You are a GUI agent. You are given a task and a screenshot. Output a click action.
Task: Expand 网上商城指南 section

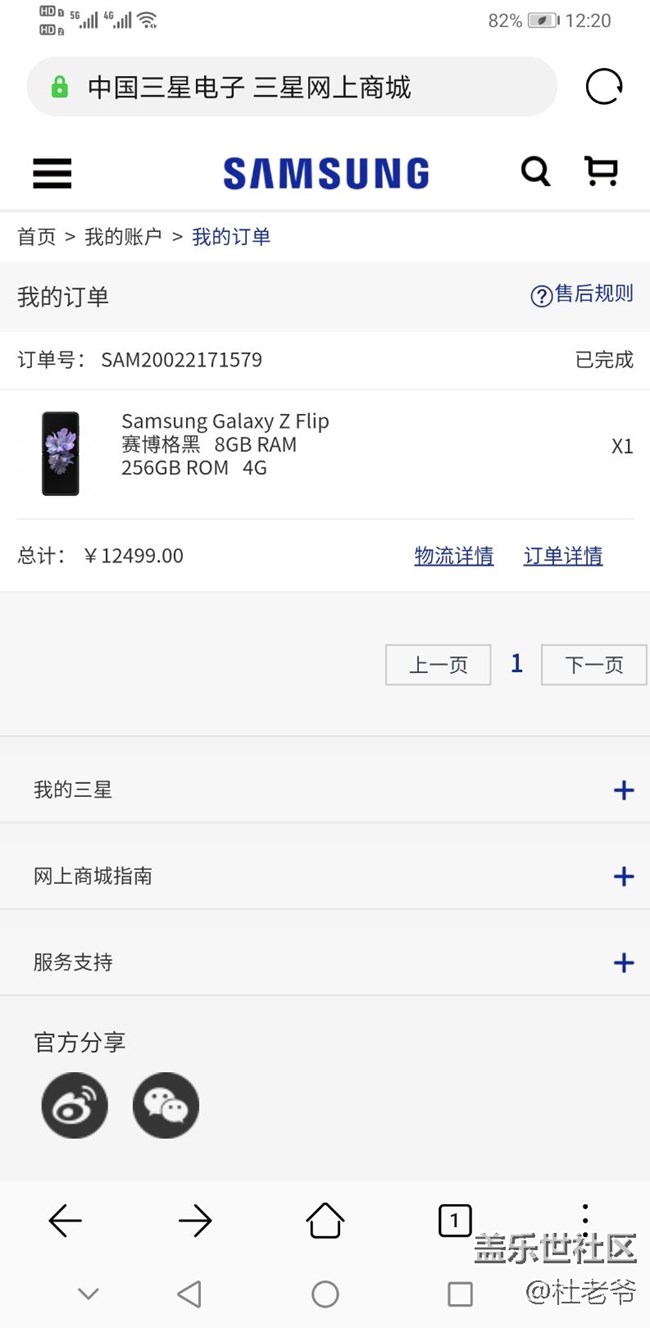(x=623, y=877)
